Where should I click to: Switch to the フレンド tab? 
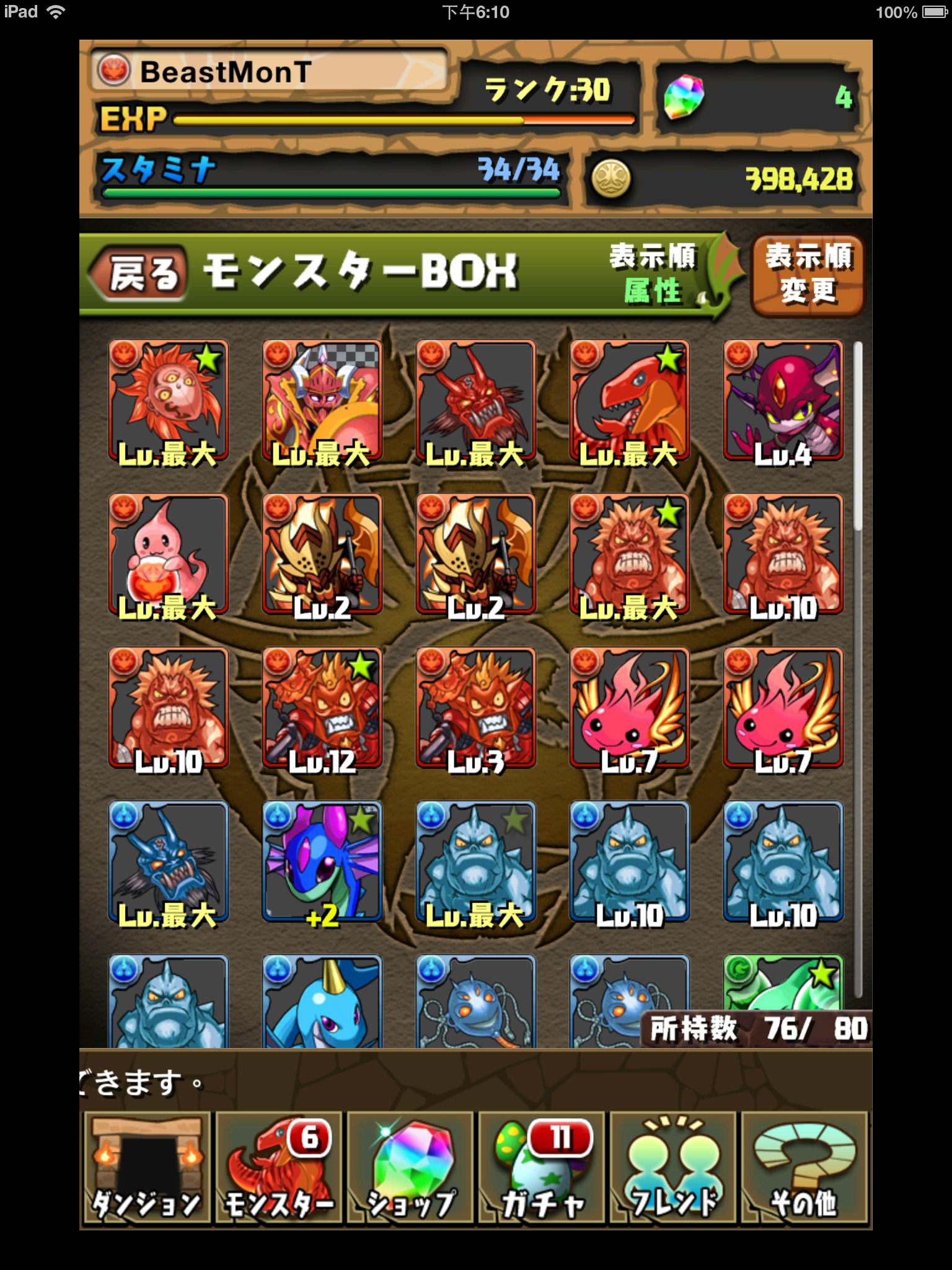tap(673, 1168)
